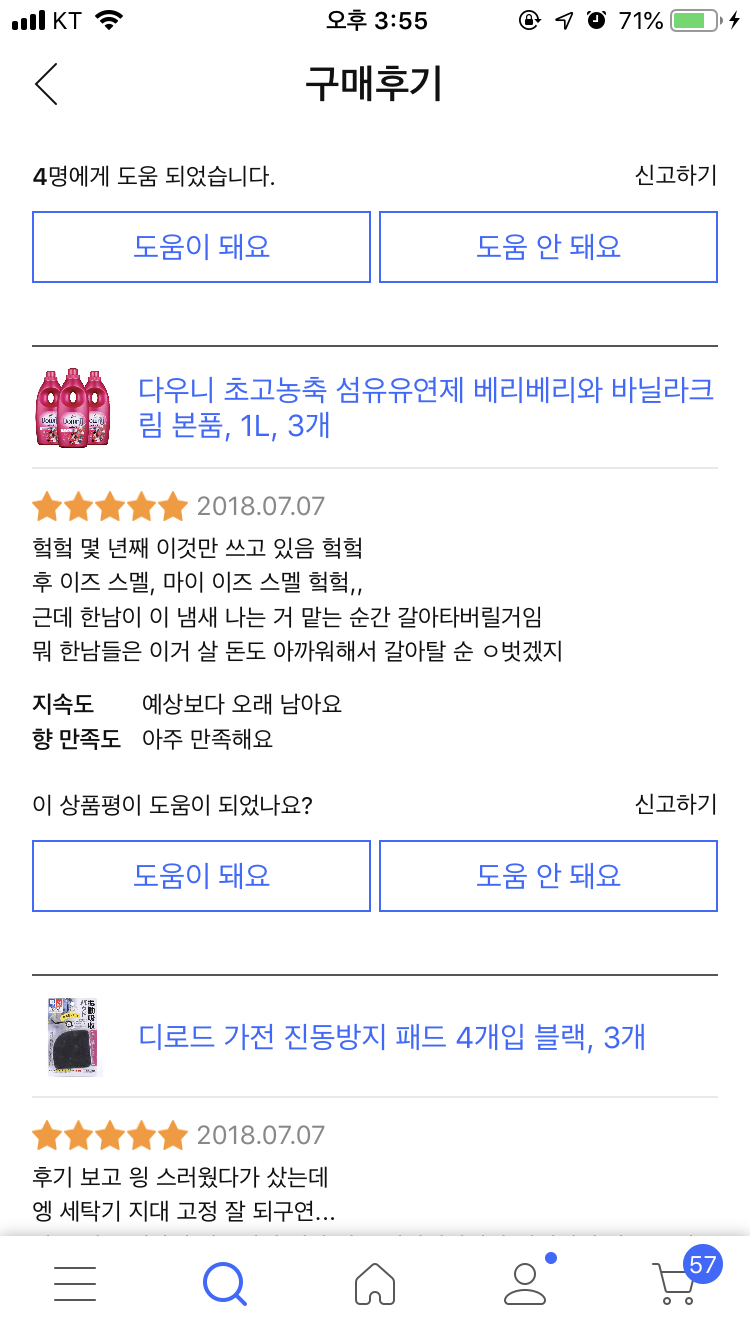
Task: Open 디로드 가전 진동방지 패드 product link
Action: pos(392,1036)
